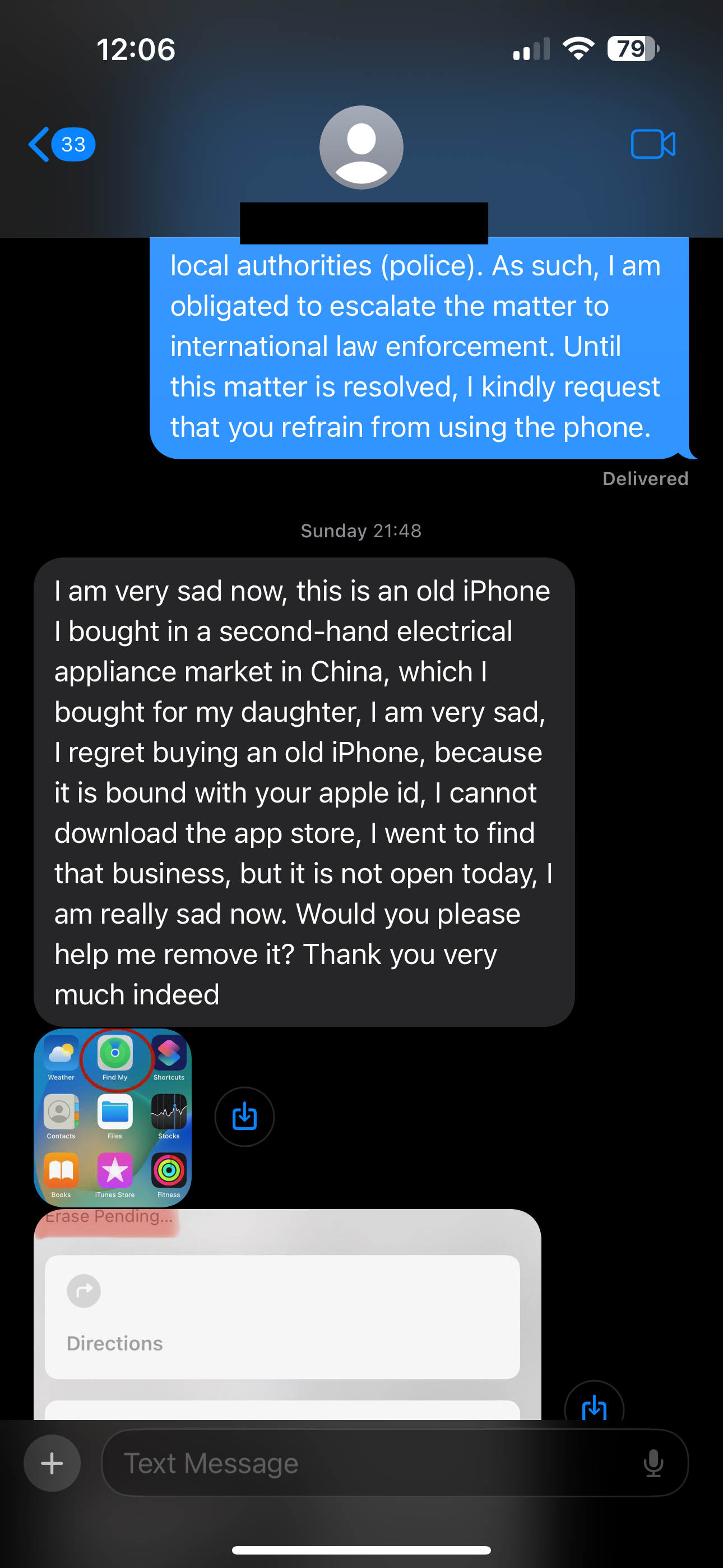This screenshot has height=1568, width=723.
Task: Open the Find My home screen image
Action: [113, 1117]
